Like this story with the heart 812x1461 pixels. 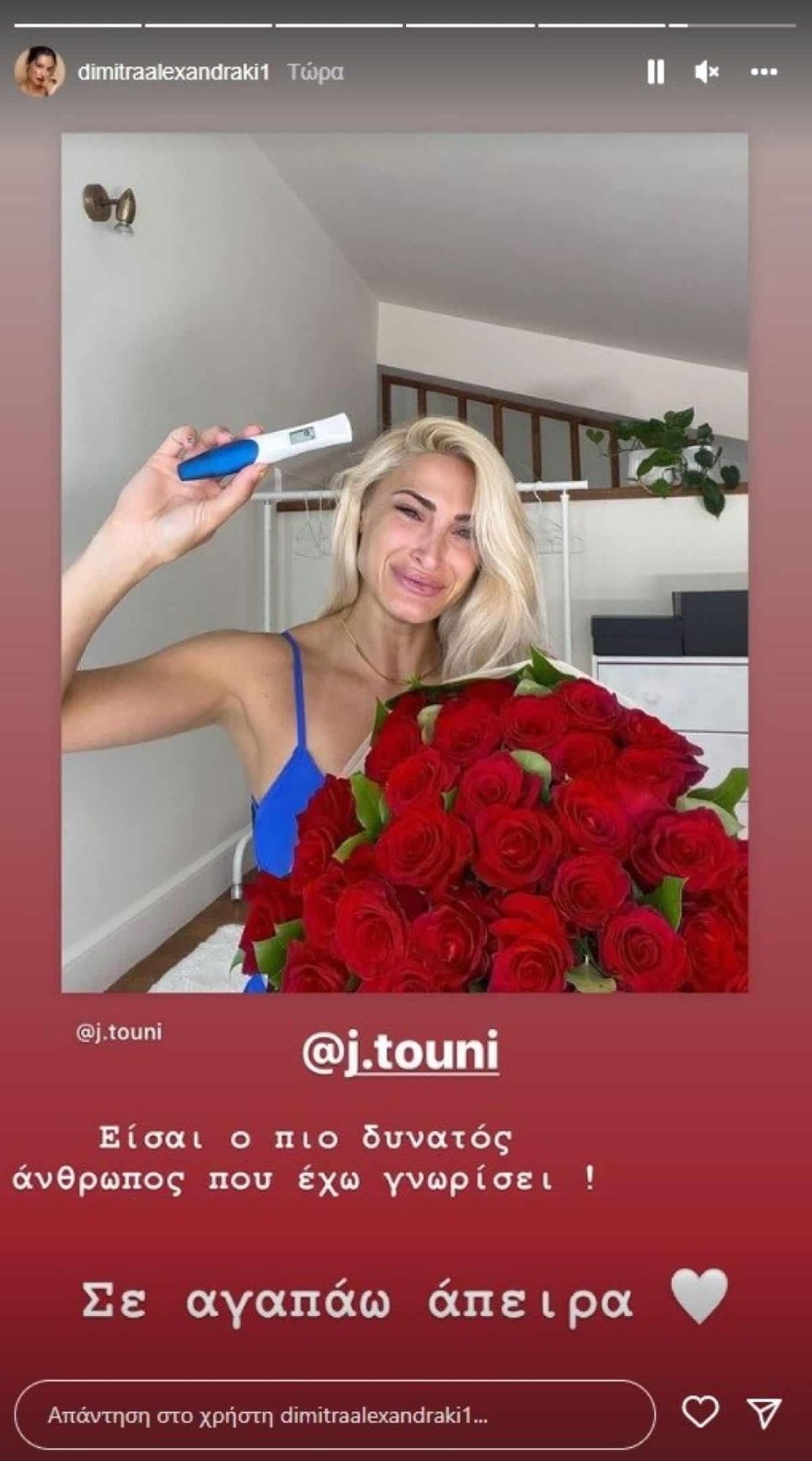point(700,1412)
